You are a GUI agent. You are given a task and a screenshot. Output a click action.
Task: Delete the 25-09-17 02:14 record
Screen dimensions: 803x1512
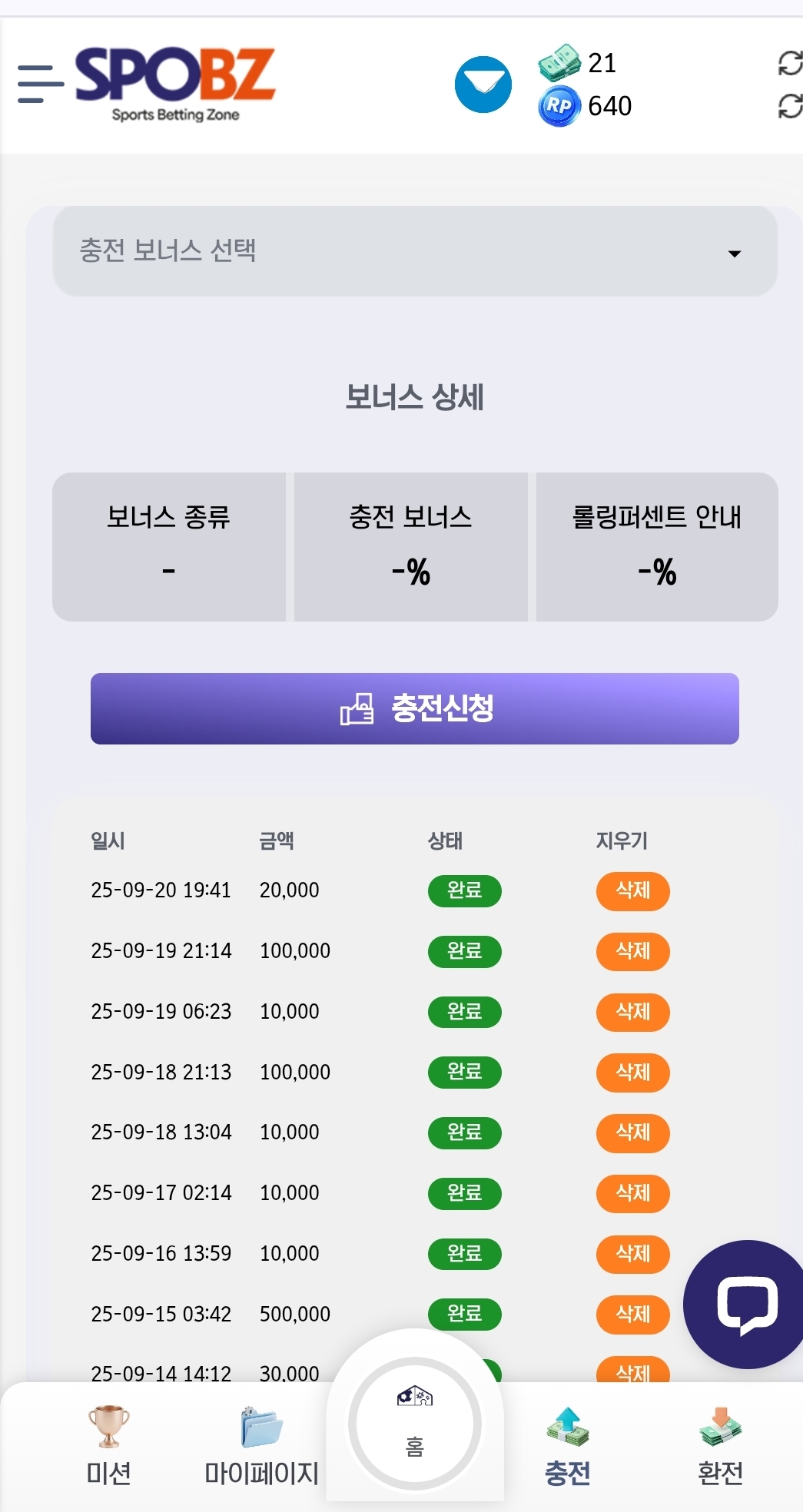point(633,1194)
